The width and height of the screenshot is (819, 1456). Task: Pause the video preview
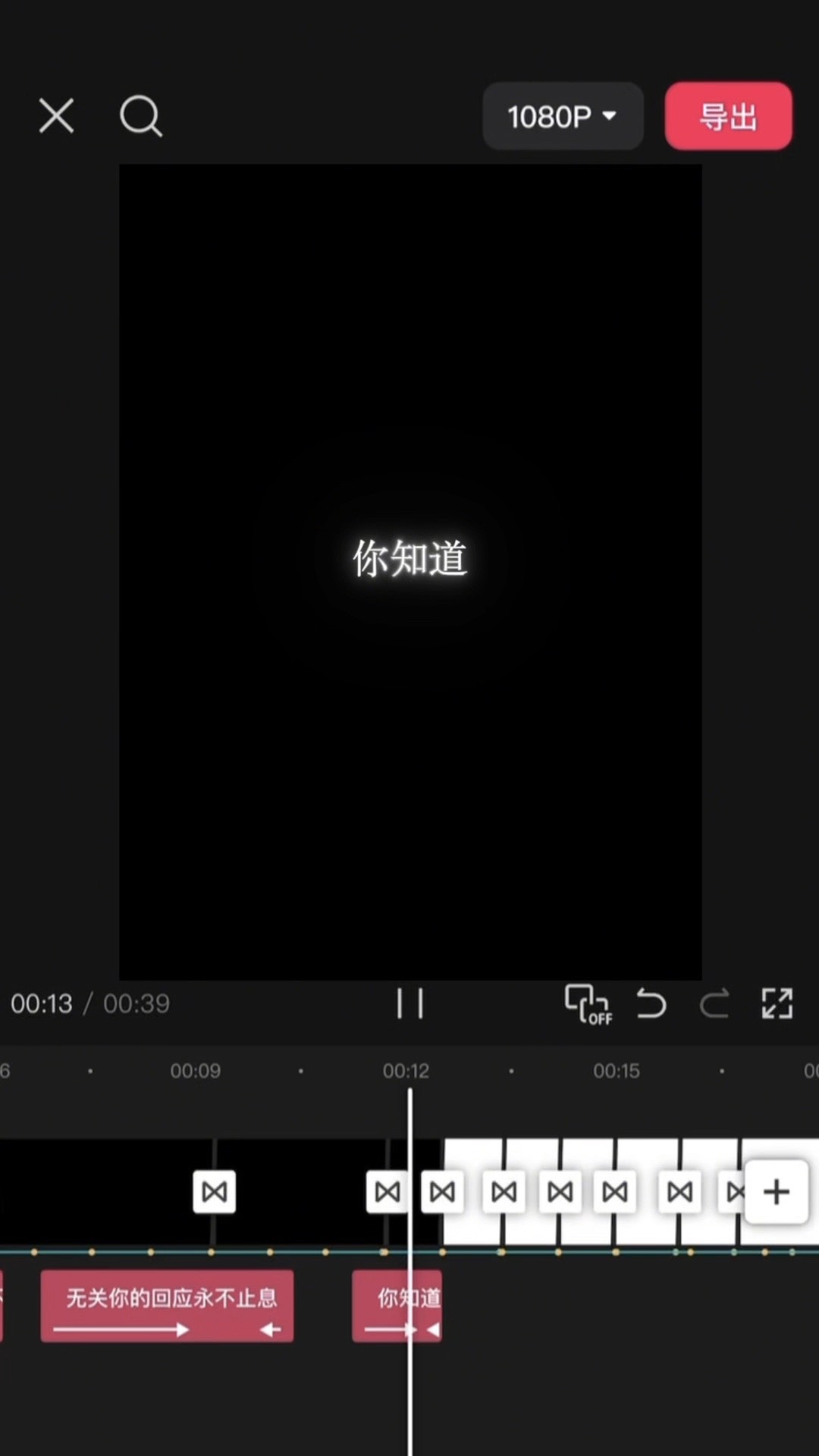point(409,1003)
